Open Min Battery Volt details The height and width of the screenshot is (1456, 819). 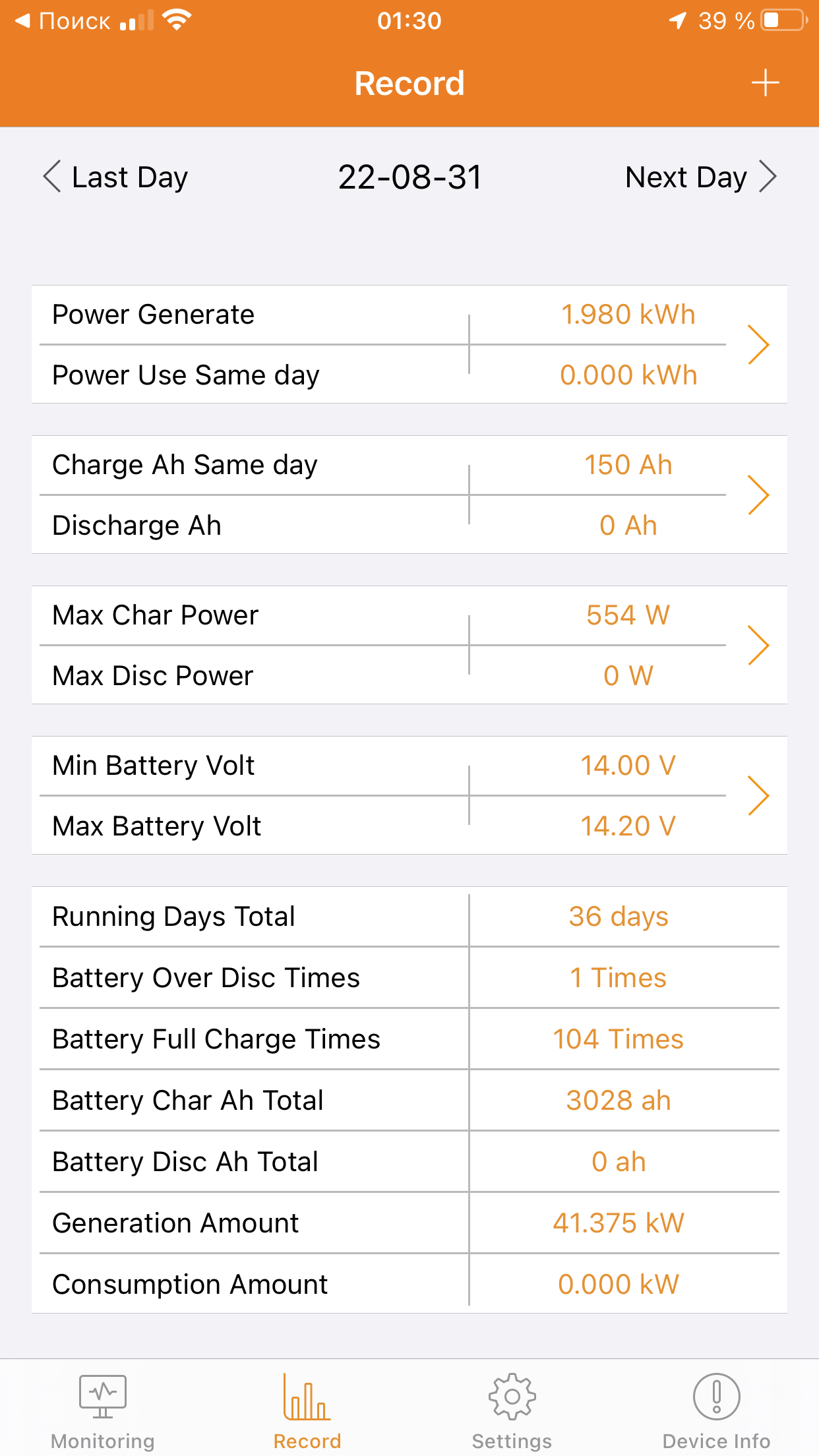pos(758,795)
